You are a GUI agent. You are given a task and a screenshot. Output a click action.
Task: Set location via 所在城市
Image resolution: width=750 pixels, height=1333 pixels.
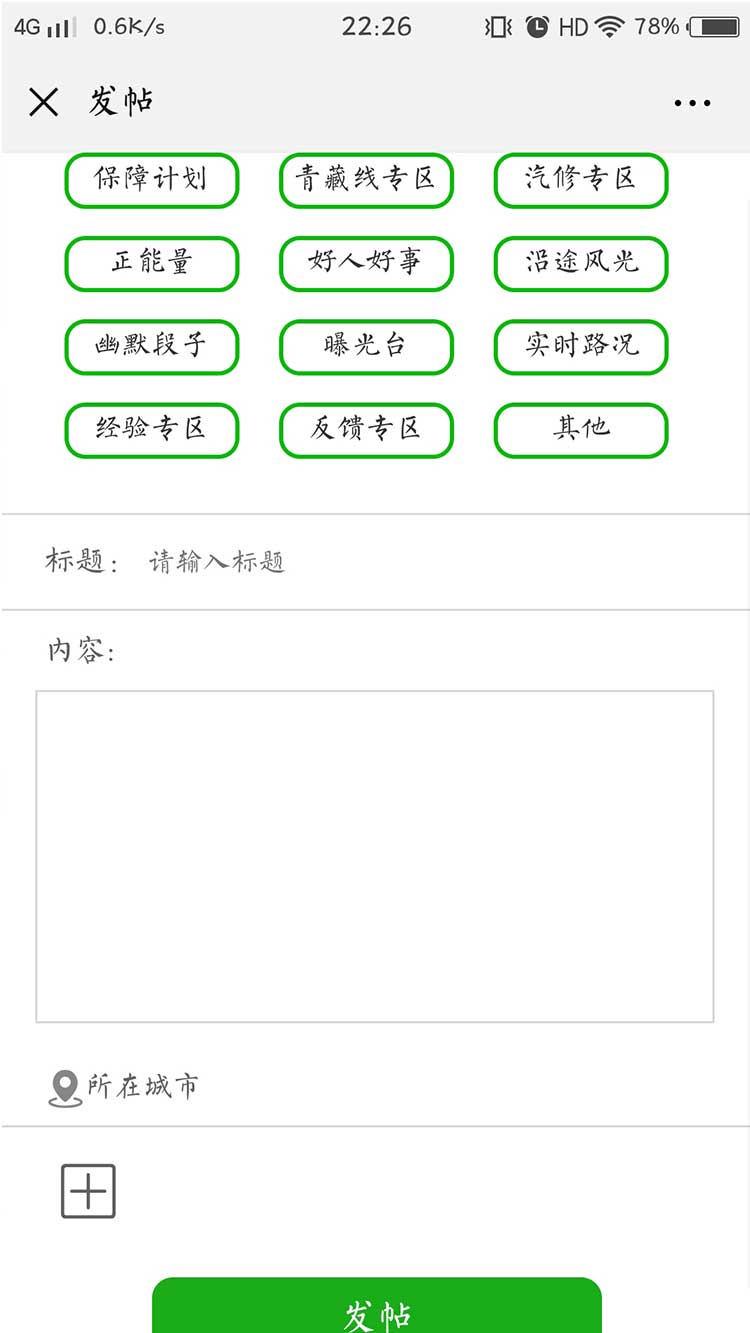coord(125,1087)
